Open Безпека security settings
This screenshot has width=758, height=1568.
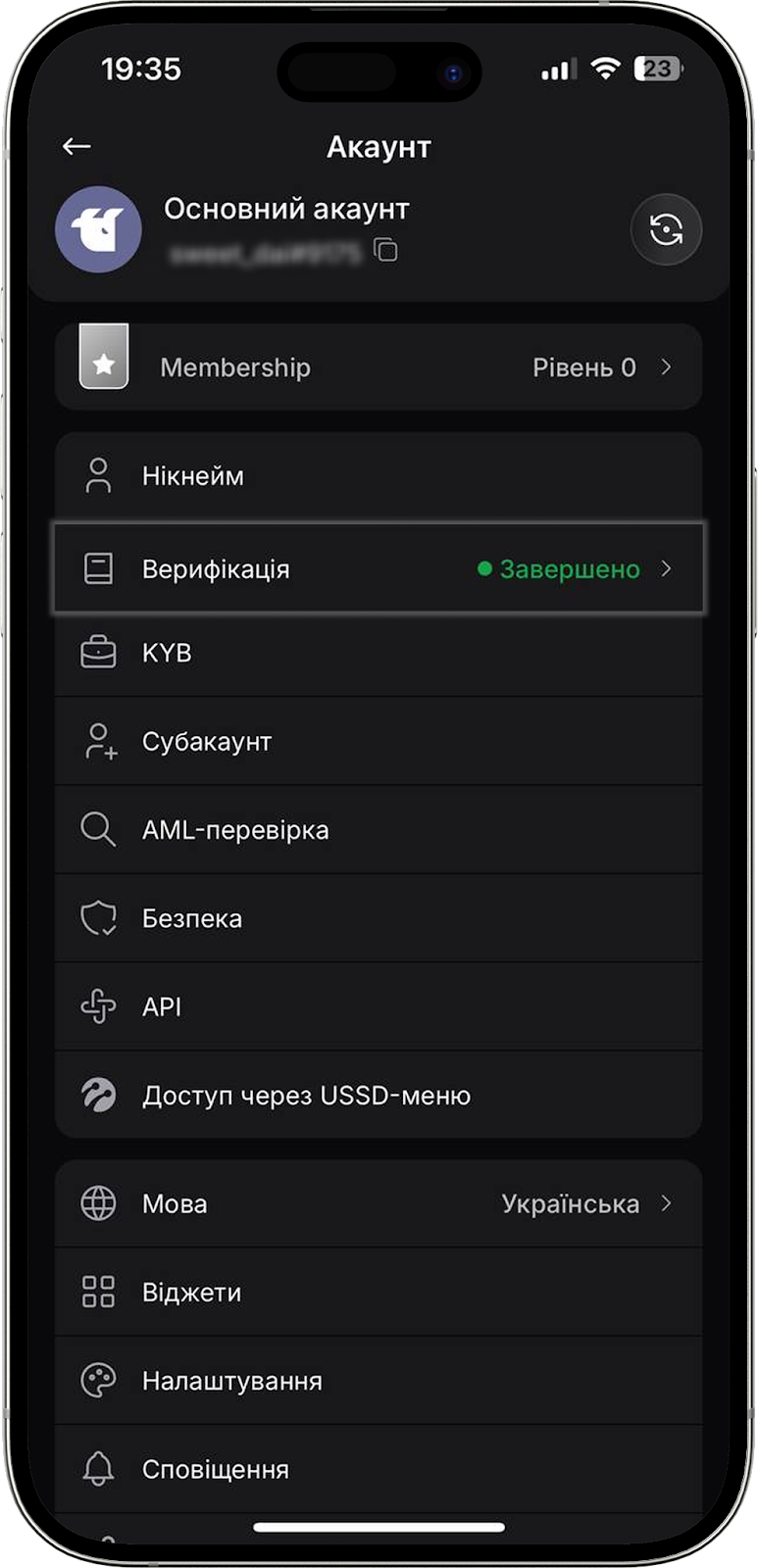[x=379, y=918]
